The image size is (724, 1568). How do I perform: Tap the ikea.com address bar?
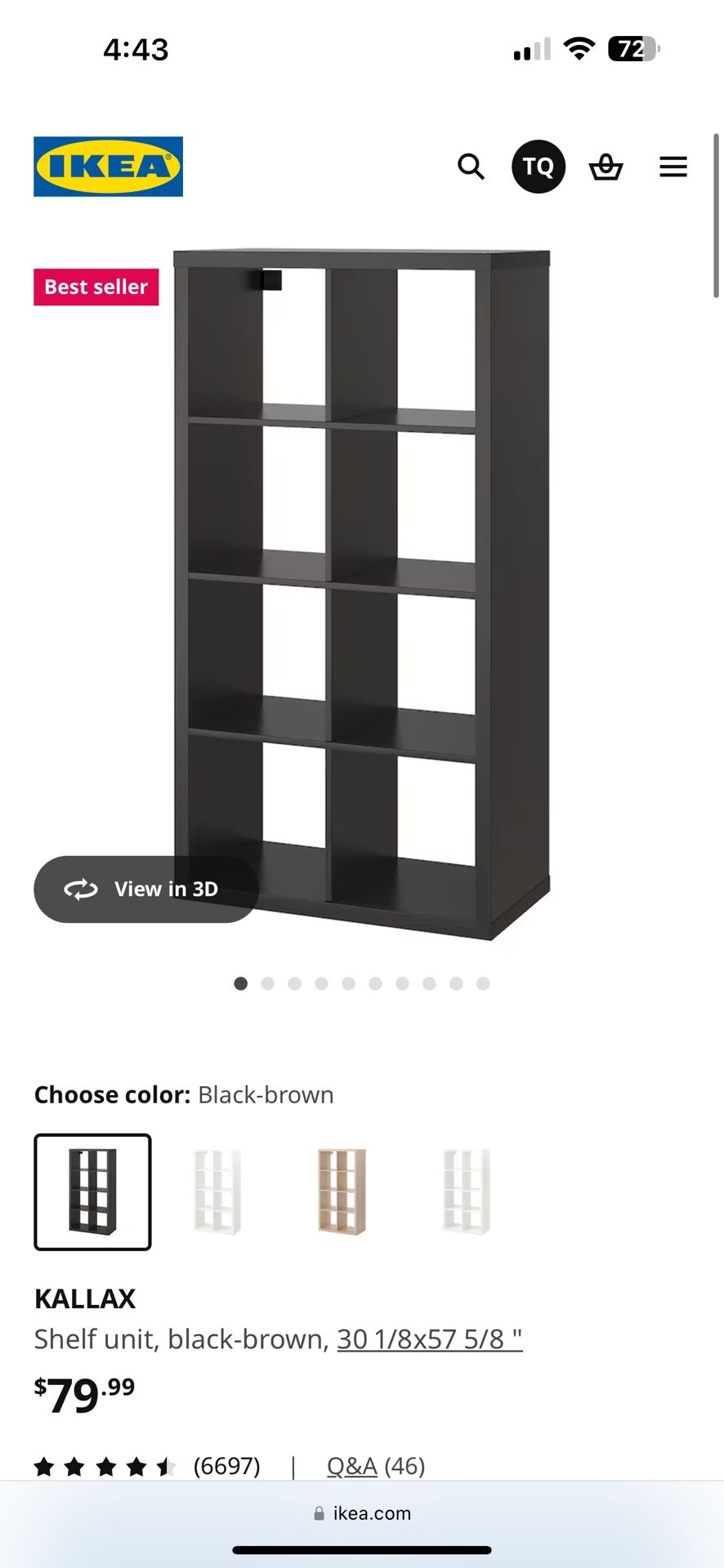pyautogui.click(x=362, y=1513)
